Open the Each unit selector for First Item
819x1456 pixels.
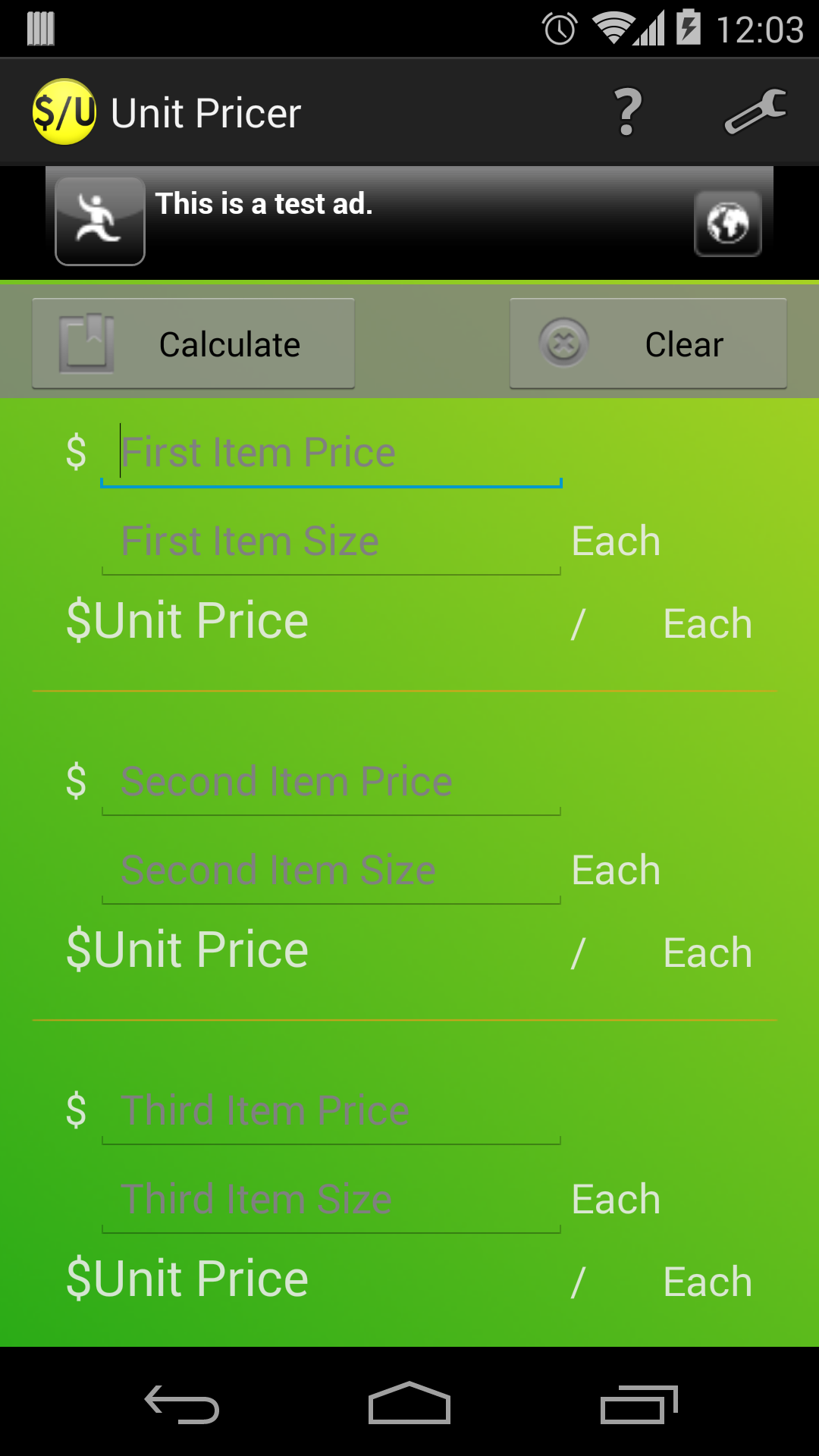tap(616, 540)
